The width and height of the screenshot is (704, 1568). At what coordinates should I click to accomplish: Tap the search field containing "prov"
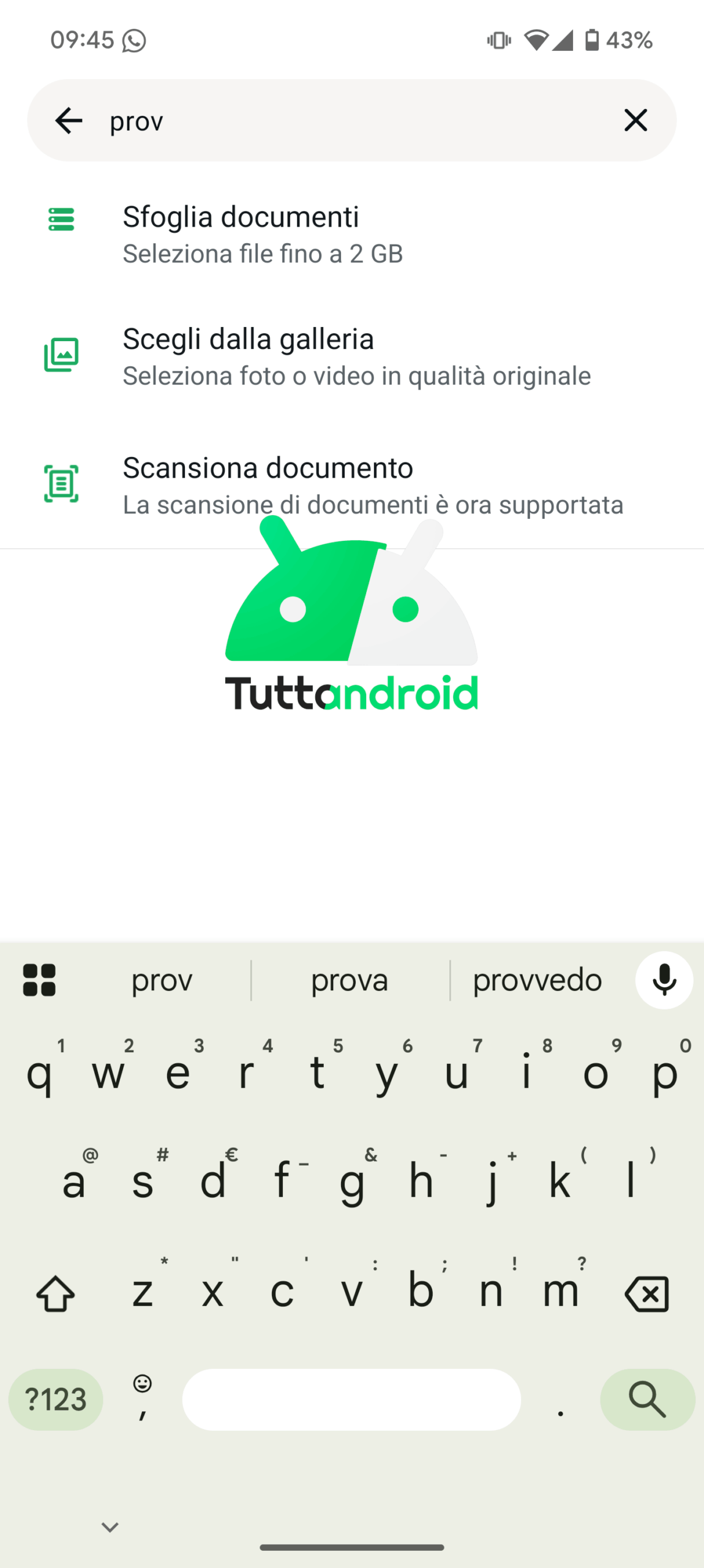[x=343, y=121]
